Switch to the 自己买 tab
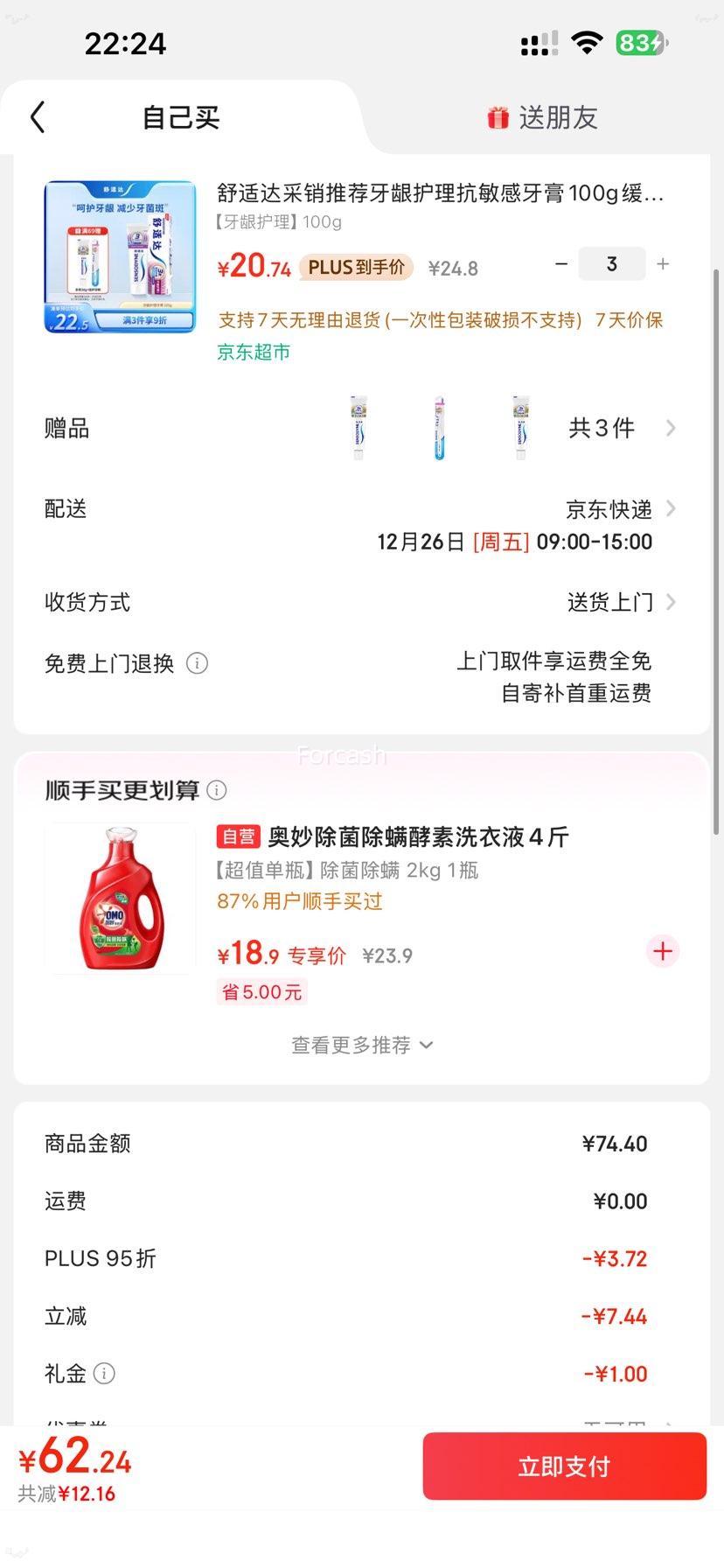Image resolution: width=724 pixels, height=1568 pixels. point(181,116)
